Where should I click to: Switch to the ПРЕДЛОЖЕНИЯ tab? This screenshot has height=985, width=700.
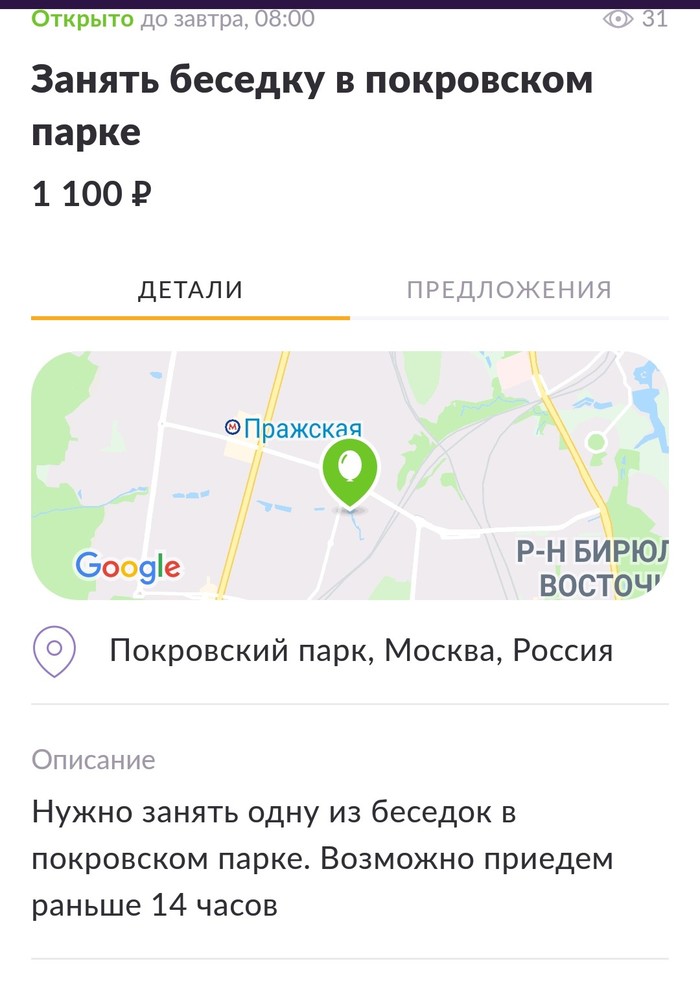click(508, 290)
